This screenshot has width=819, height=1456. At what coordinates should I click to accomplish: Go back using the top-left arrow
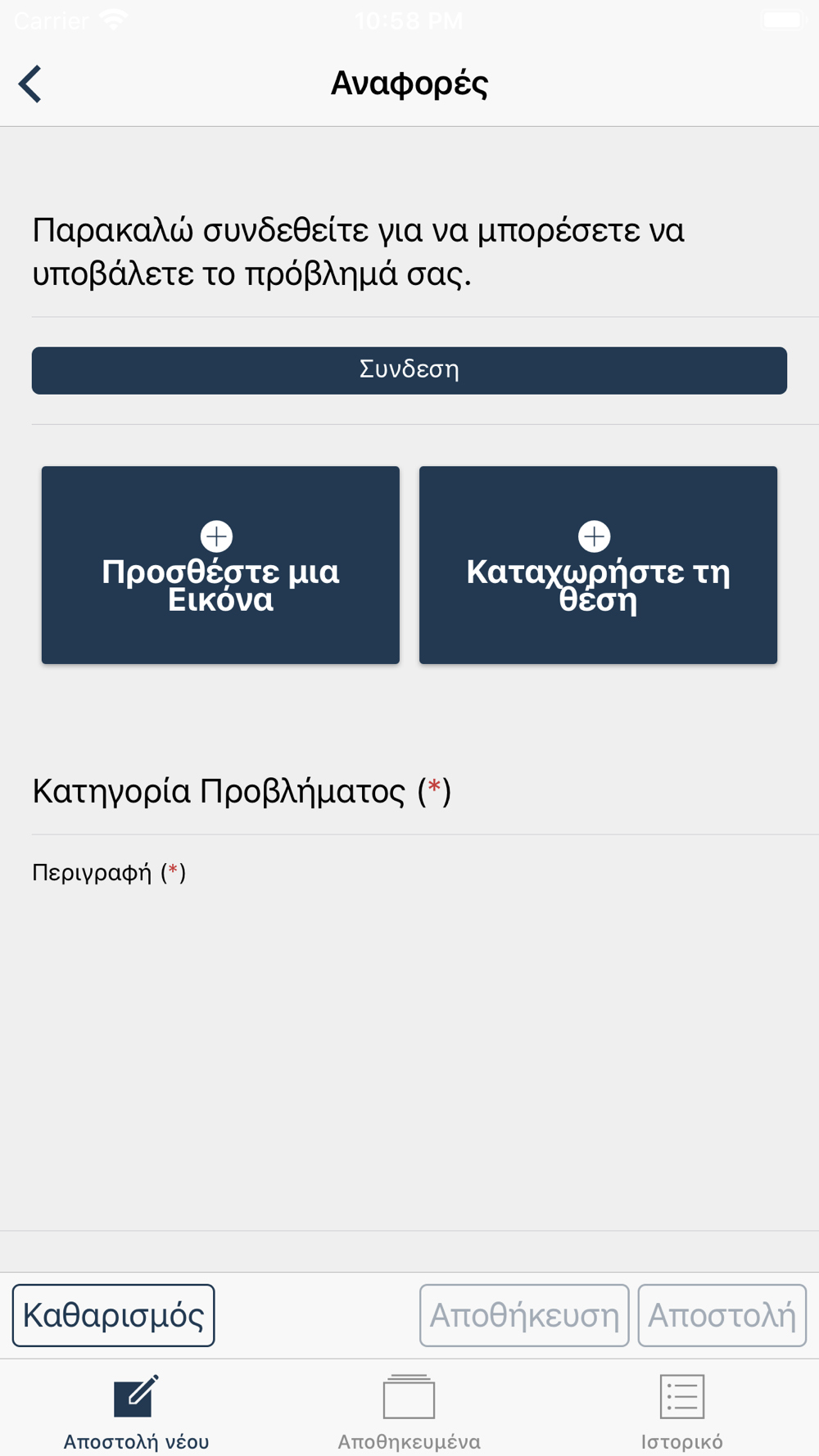pos(30,84)
